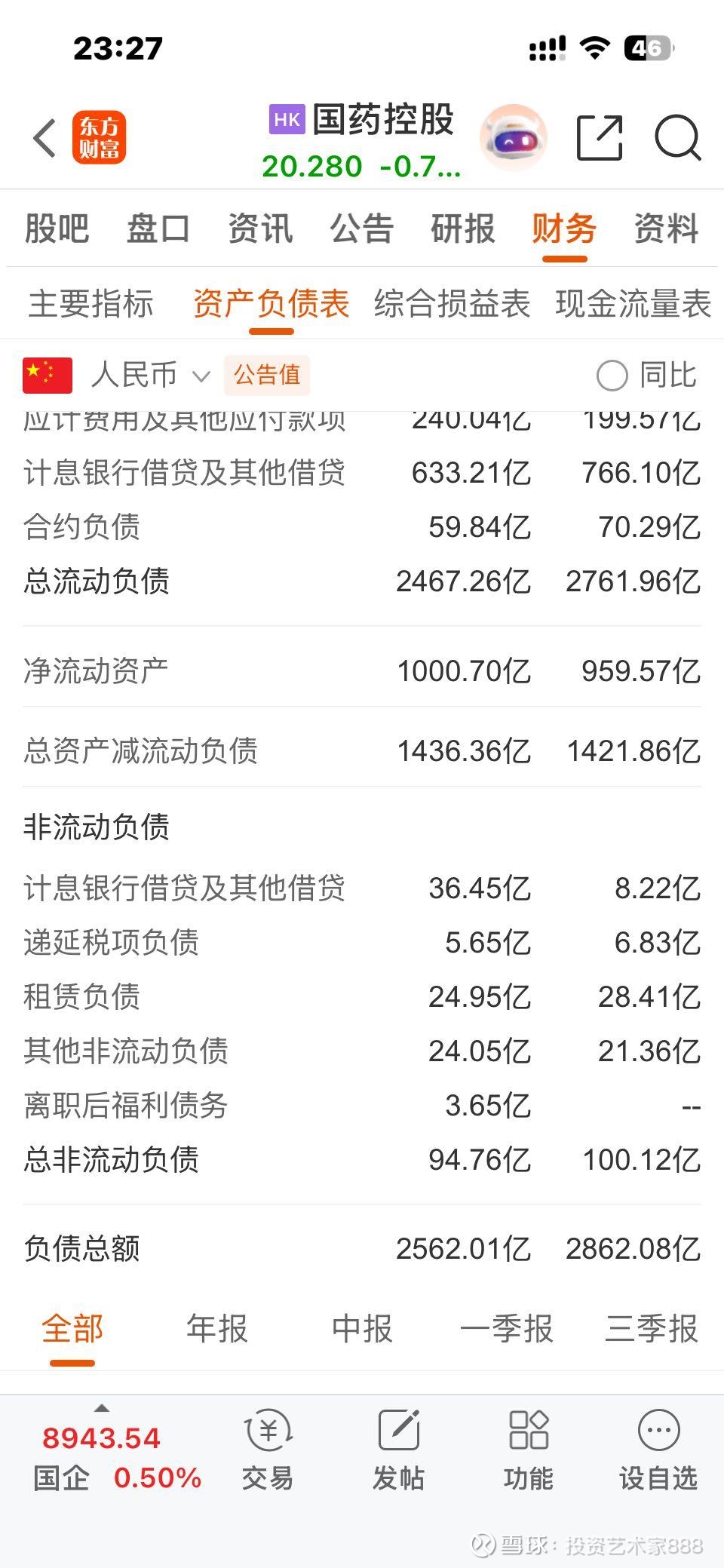
Task: Filter reports by 年报
Action: [x=217, y=1328]
